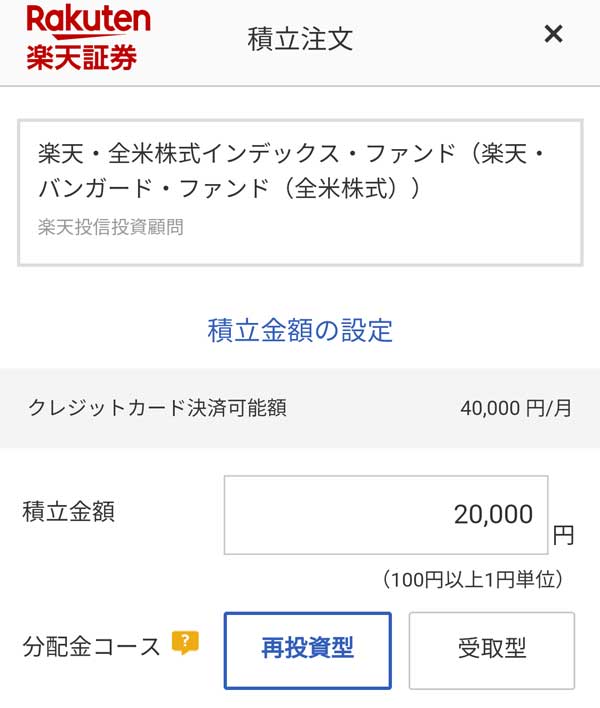Choose 受取型 distribution course
Viewport: 600px width, 708px height.
[x=491, y=650]
